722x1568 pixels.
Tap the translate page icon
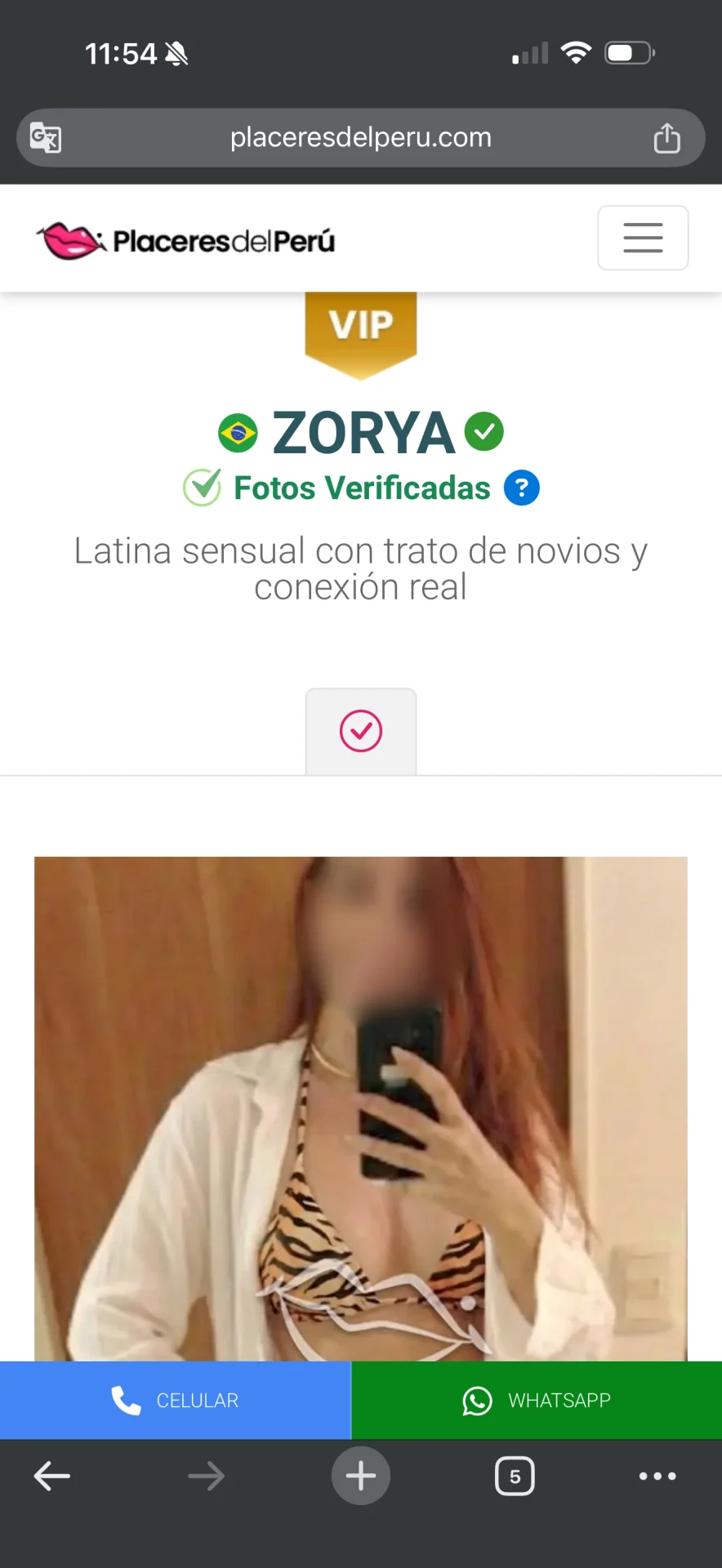(46, 137)
